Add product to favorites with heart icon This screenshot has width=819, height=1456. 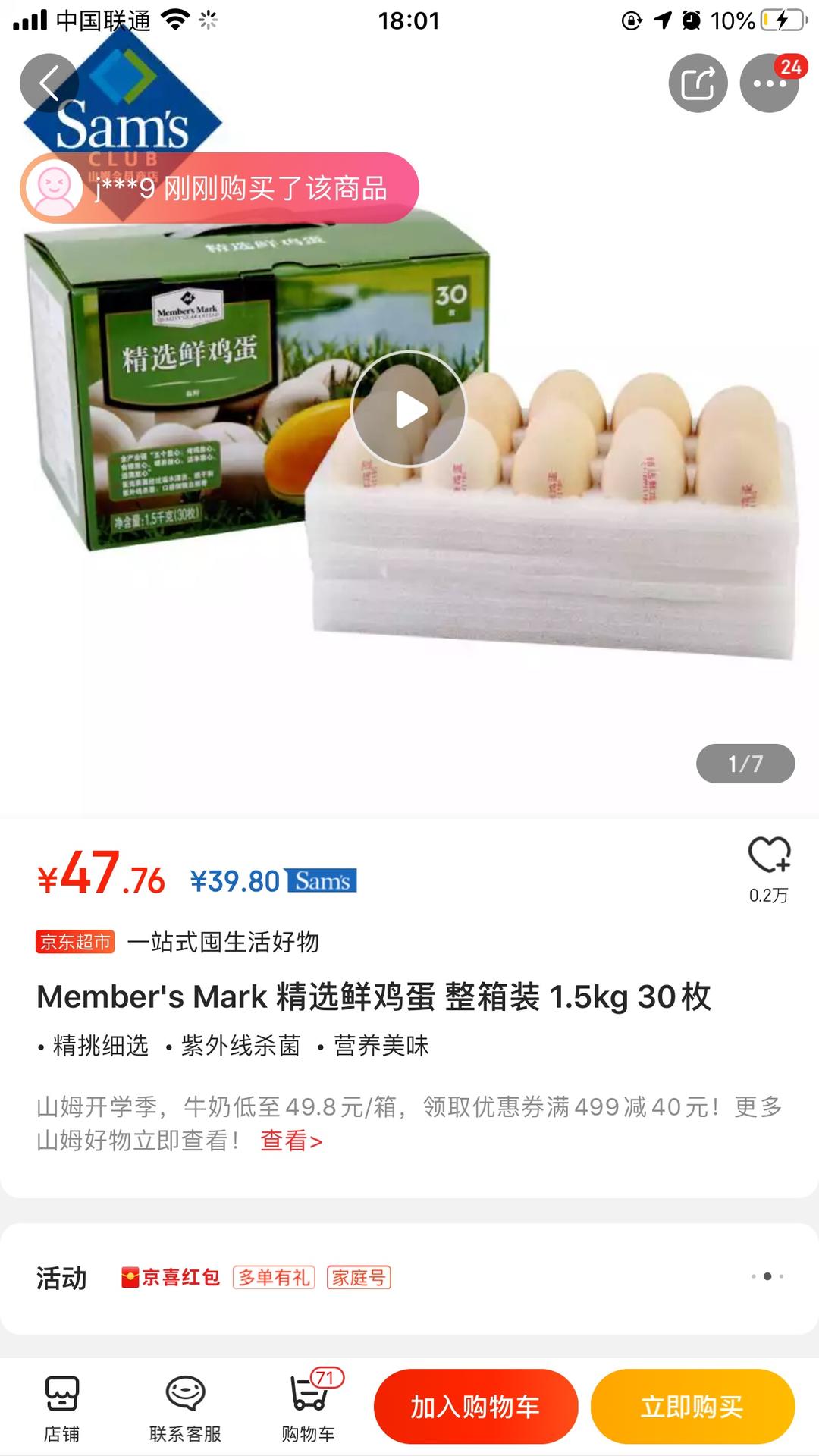(769, 857)
